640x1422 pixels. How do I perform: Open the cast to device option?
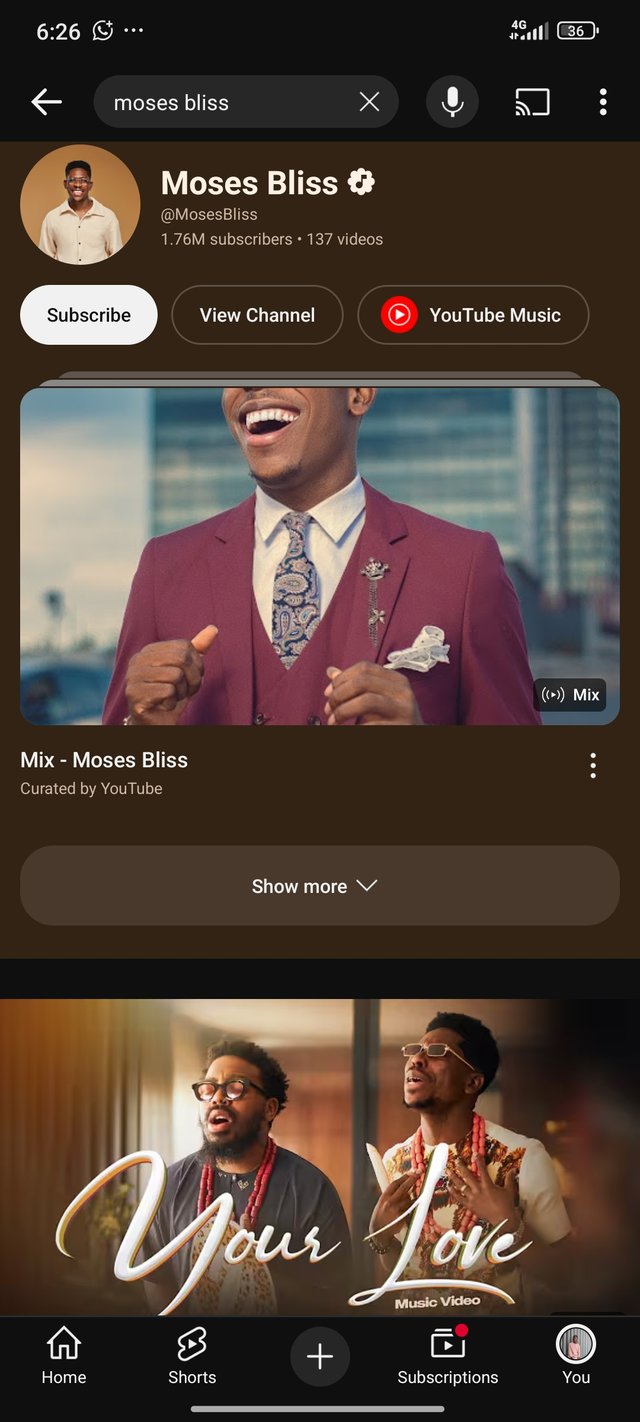pos(532,102)
